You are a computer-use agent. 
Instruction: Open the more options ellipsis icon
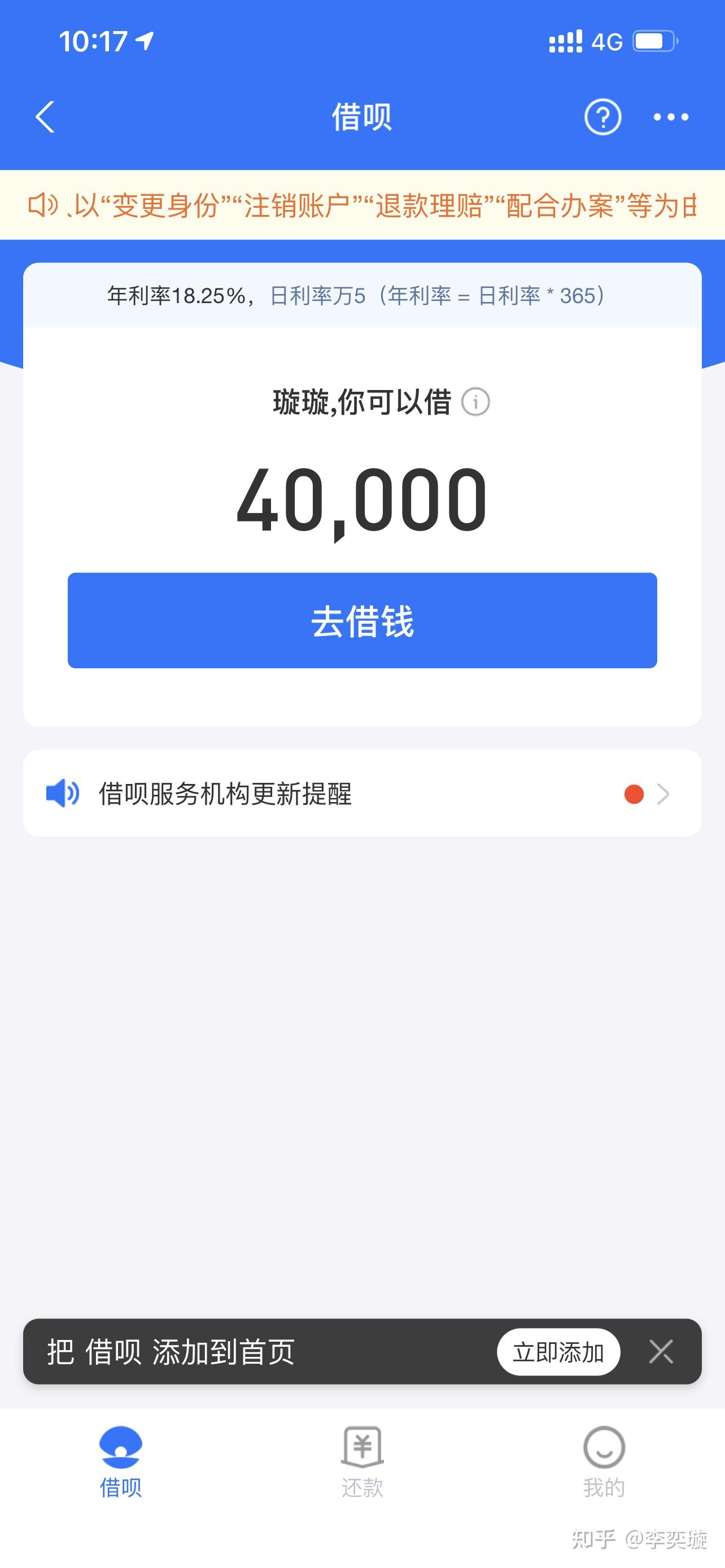tap(670, 117)
